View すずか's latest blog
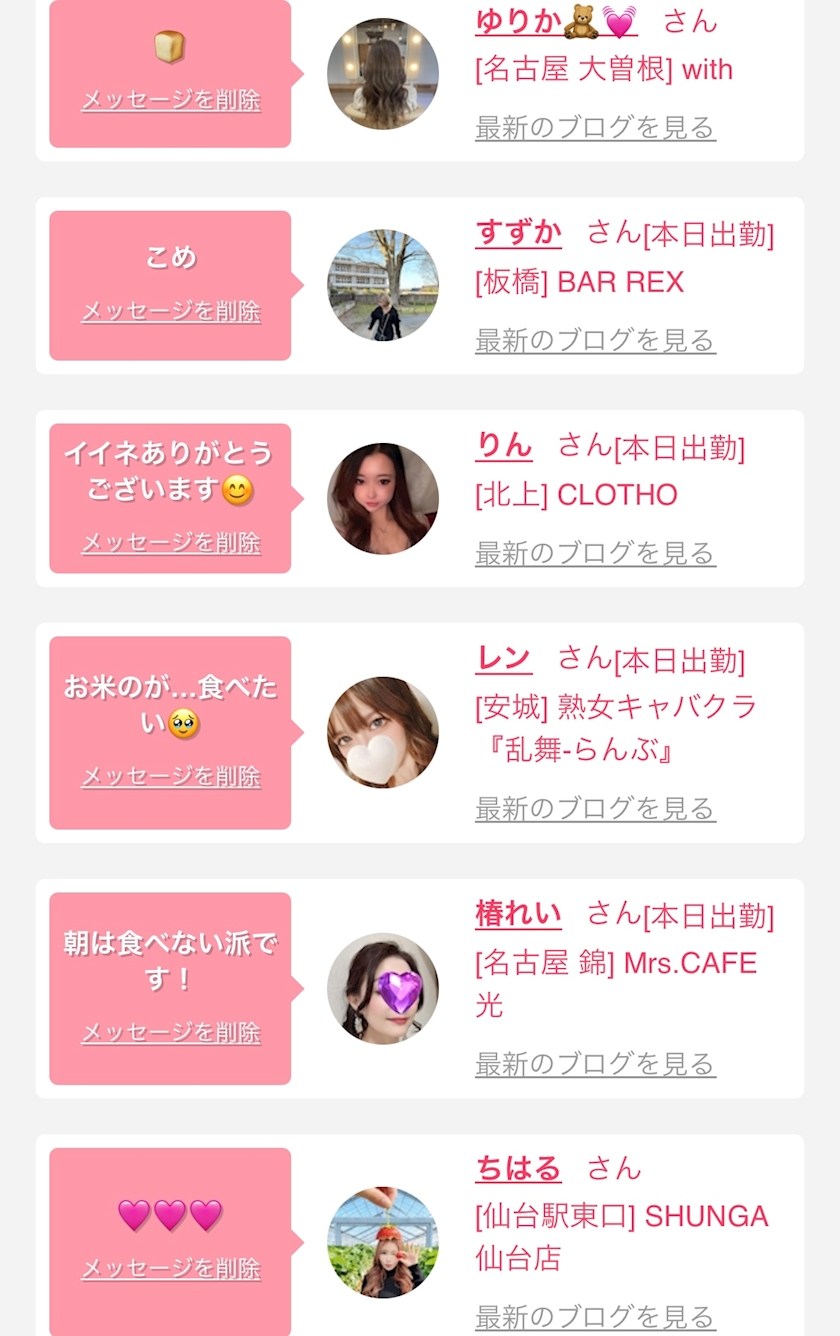The width and height of the screenshot is (840, 1336). tap(595, 340)
